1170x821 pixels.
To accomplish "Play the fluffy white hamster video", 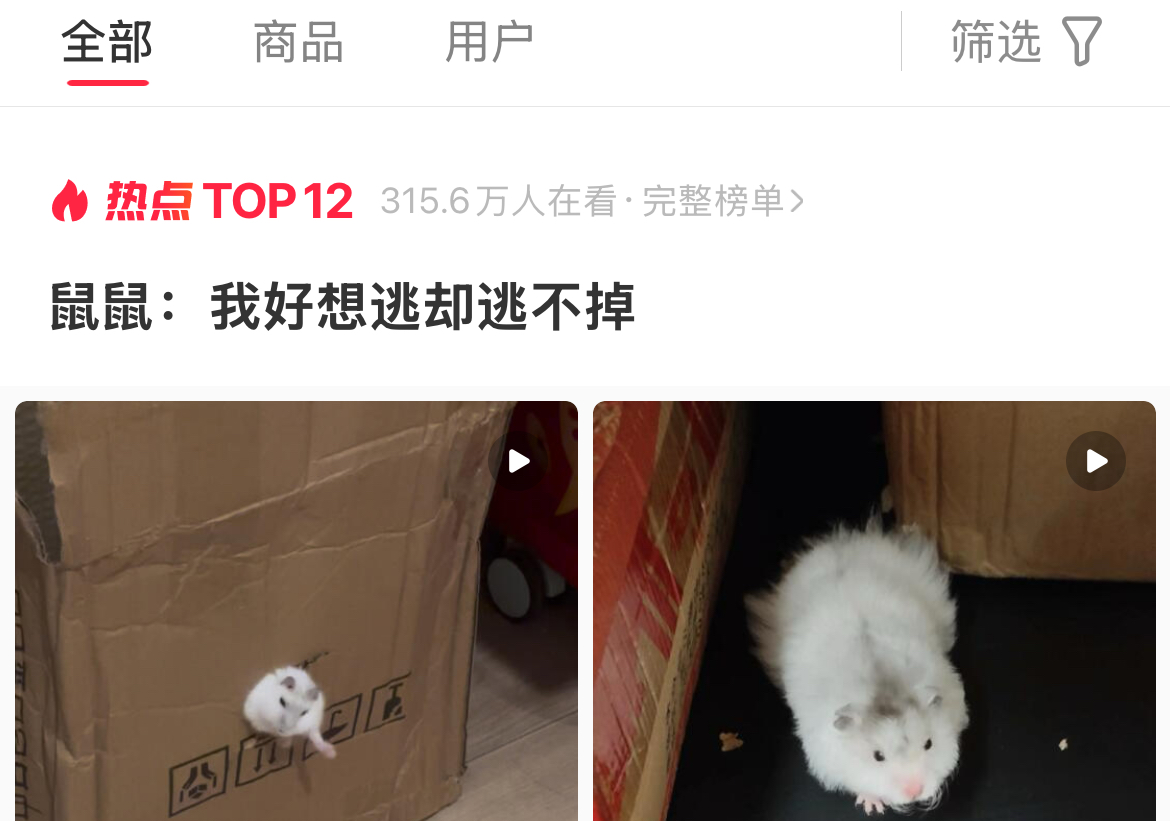I will coord(874,610).
